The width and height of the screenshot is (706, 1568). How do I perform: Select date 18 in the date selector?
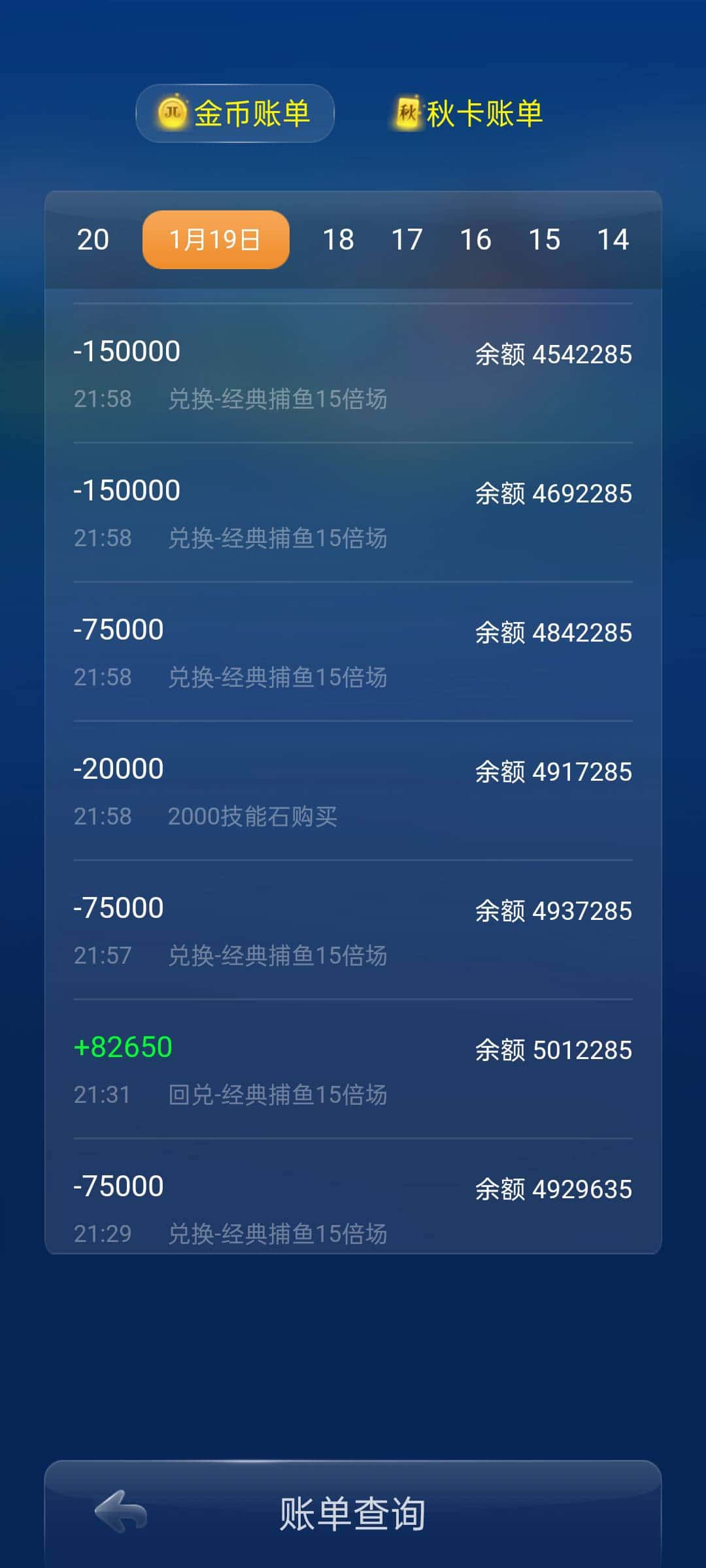point(339,240)
